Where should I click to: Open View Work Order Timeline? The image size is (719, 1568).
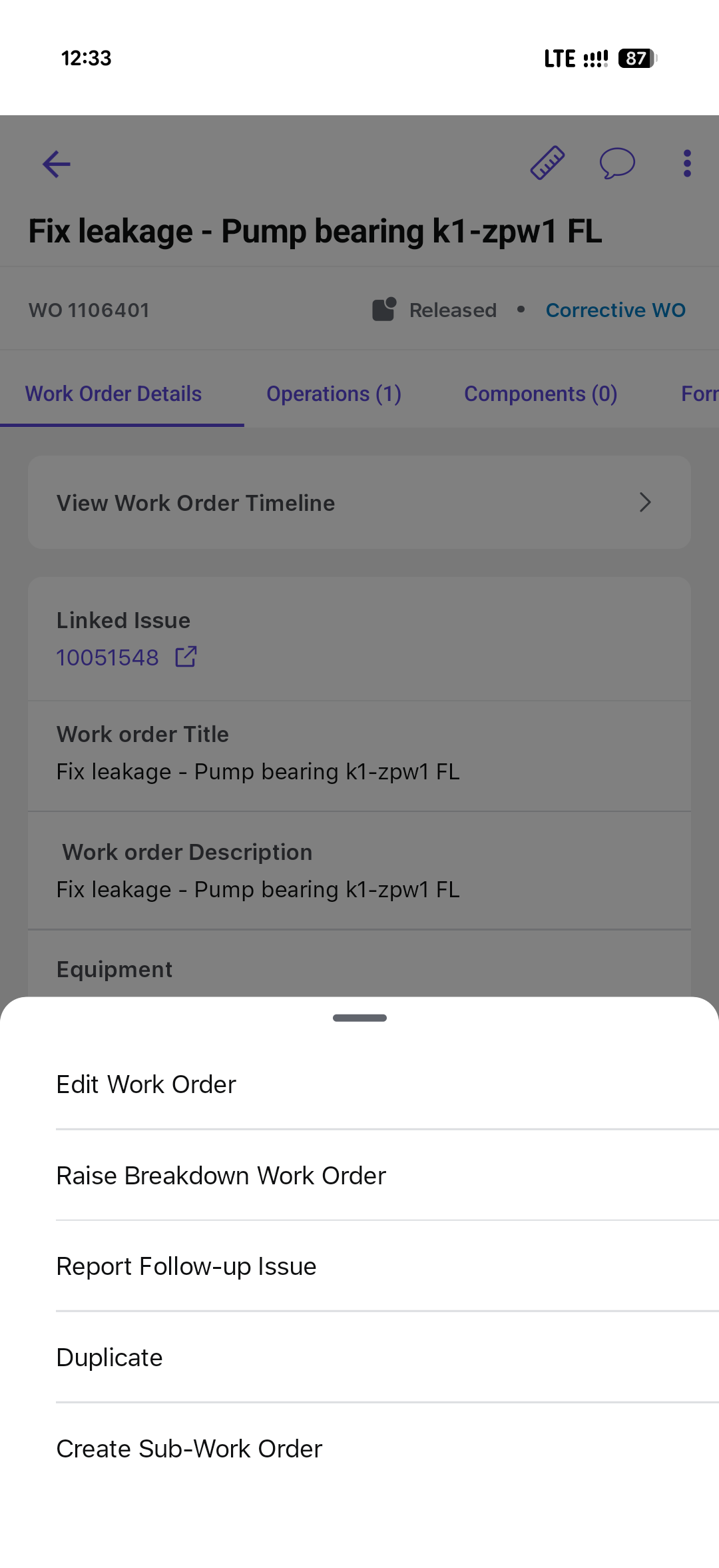(x=359, y=503)
